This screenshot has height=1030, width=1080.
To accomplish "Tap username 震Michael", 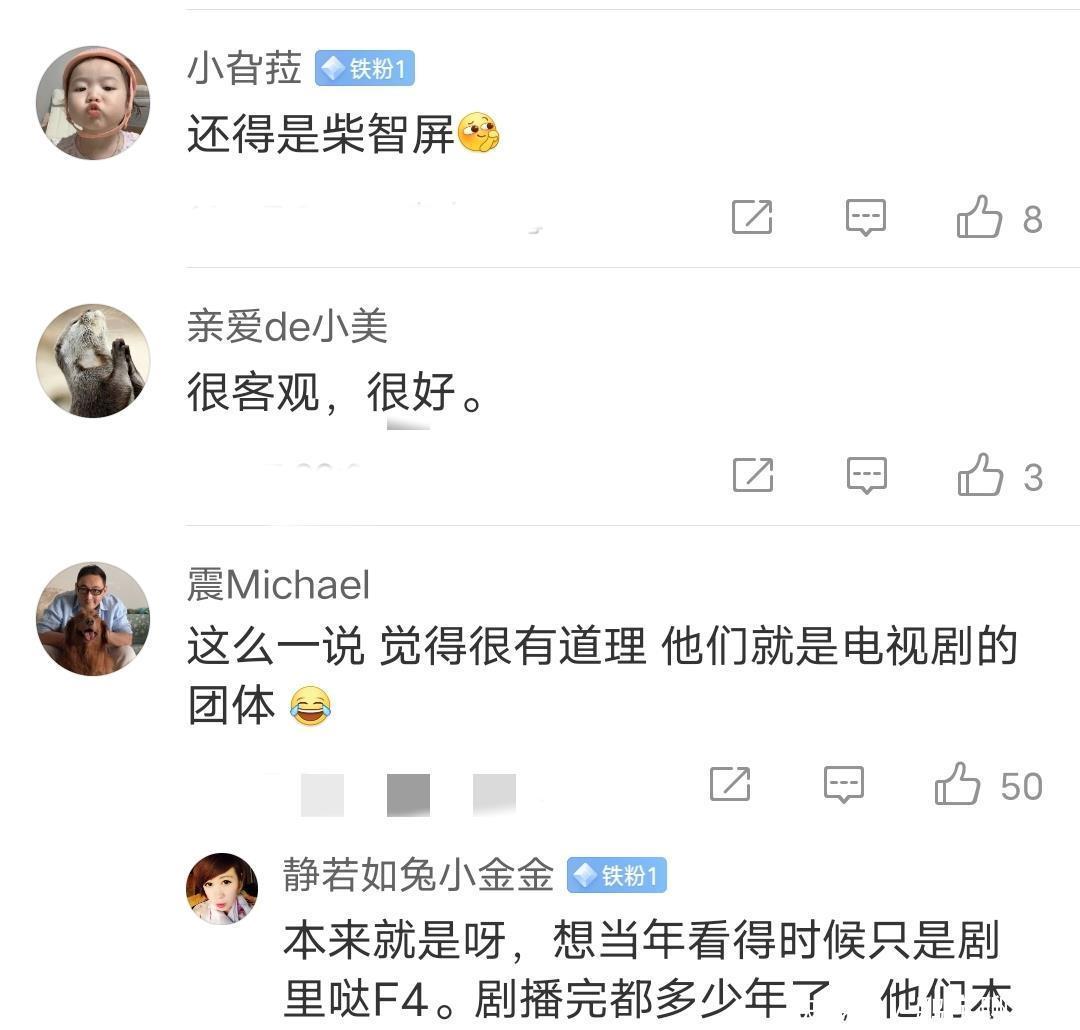I will pos(278,585).
